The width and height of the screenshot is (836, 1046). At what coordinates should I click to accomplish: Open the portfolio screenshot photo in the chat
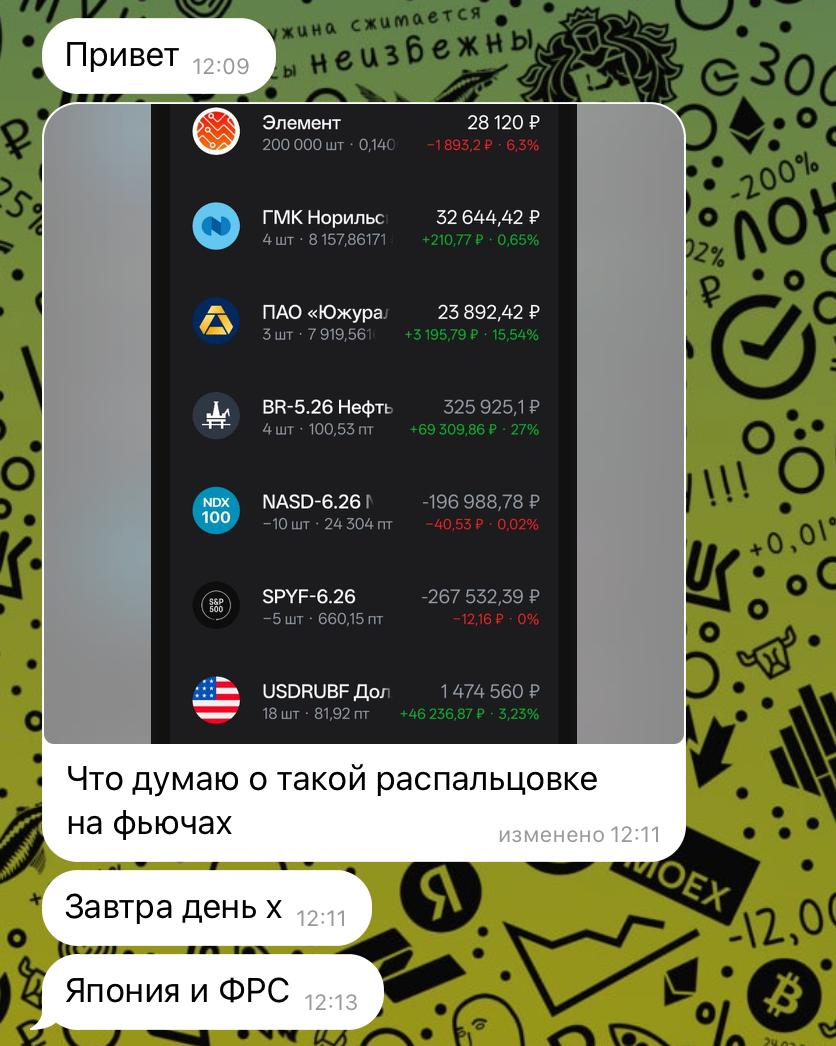pos(364,424)
